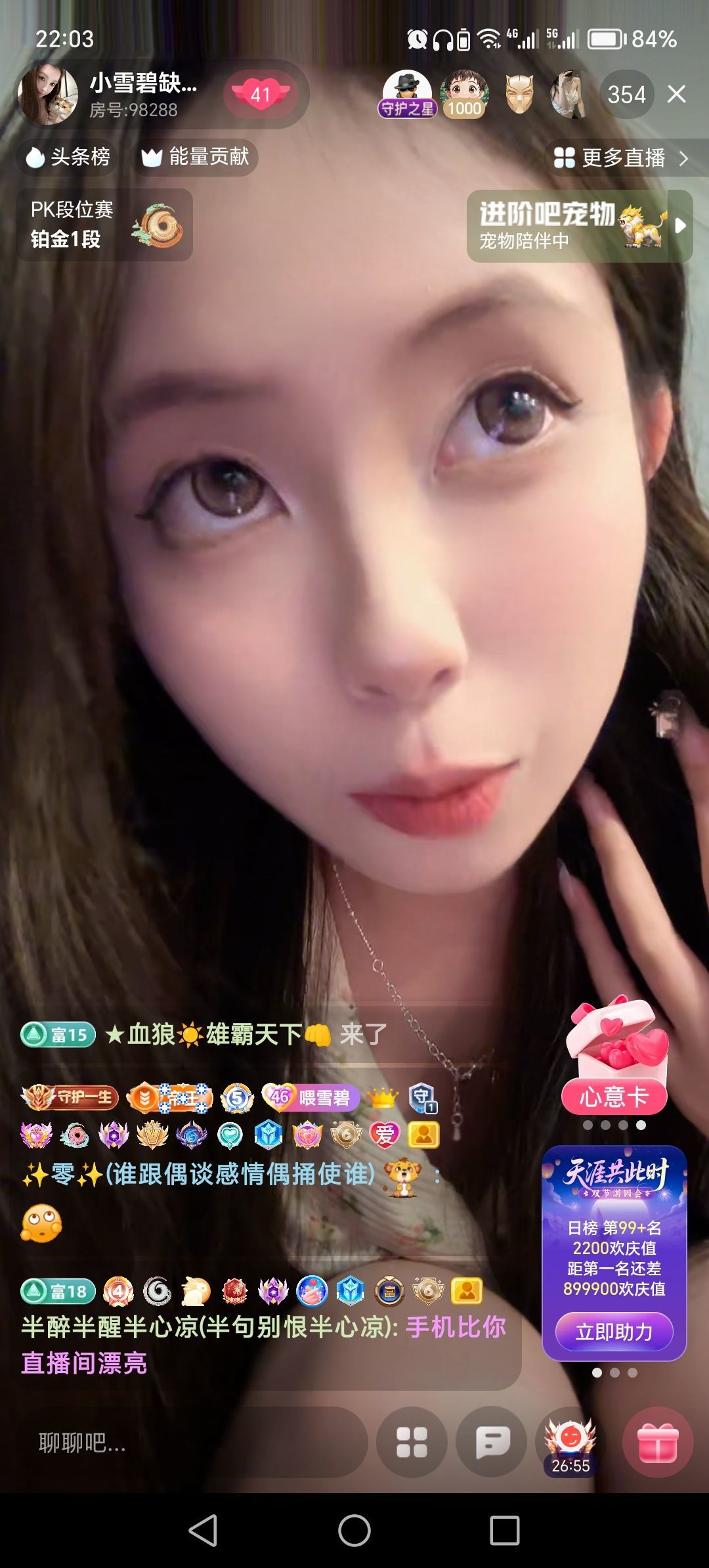Browse 更多直播 streams

pos(621,158)
